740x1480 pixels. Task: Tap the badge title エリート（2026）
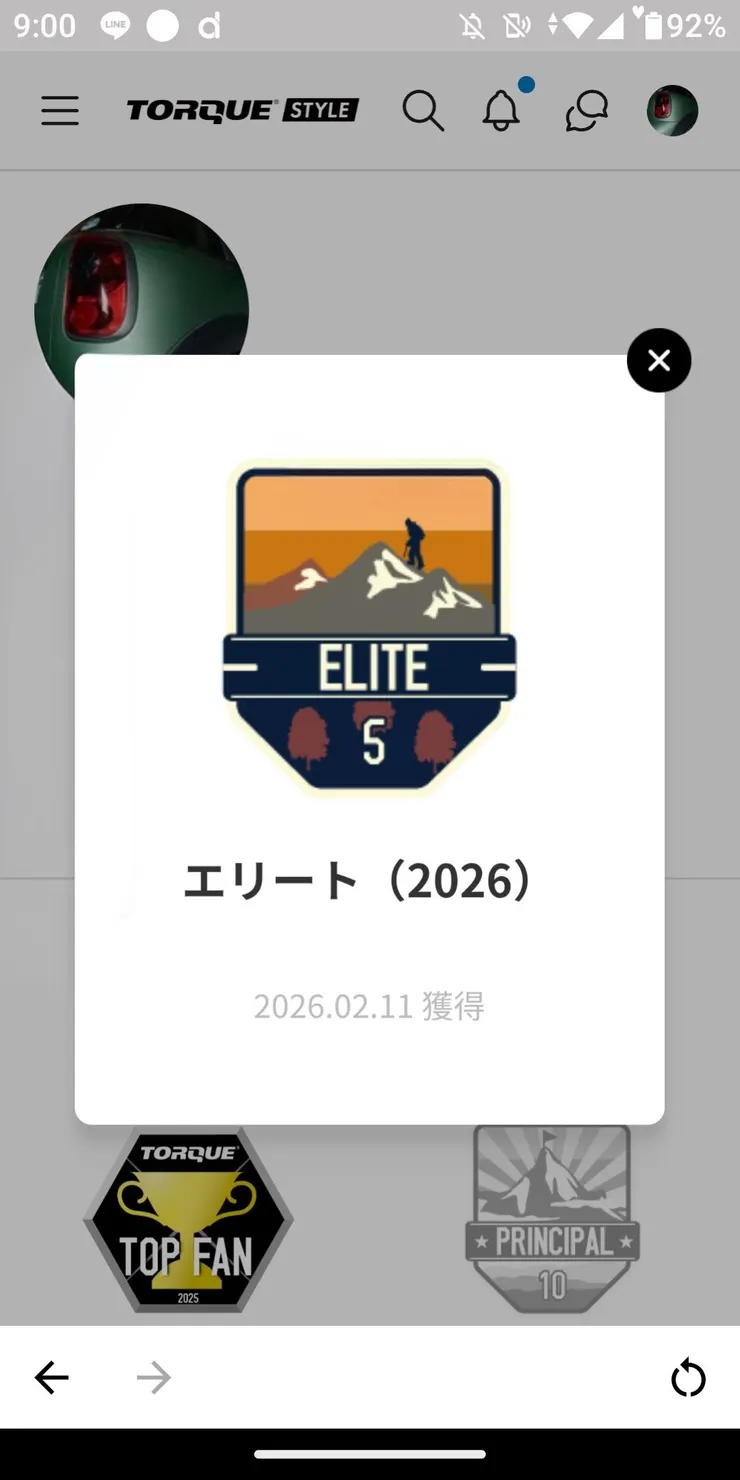pyautogui.click(x=369, y=881)
